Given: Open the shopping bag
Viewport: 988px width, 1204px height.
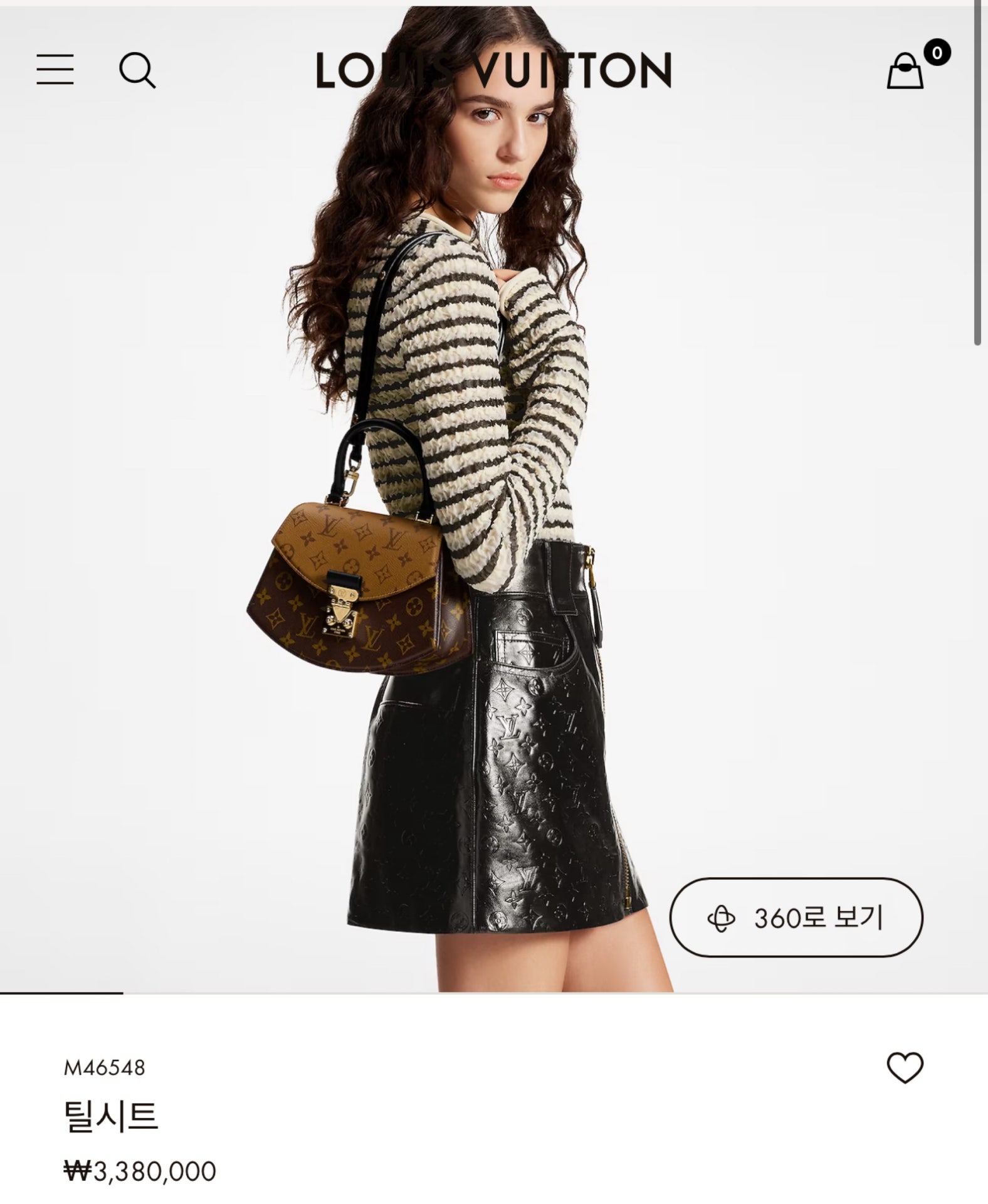Looking at the screenshot, I should point(905,71).
